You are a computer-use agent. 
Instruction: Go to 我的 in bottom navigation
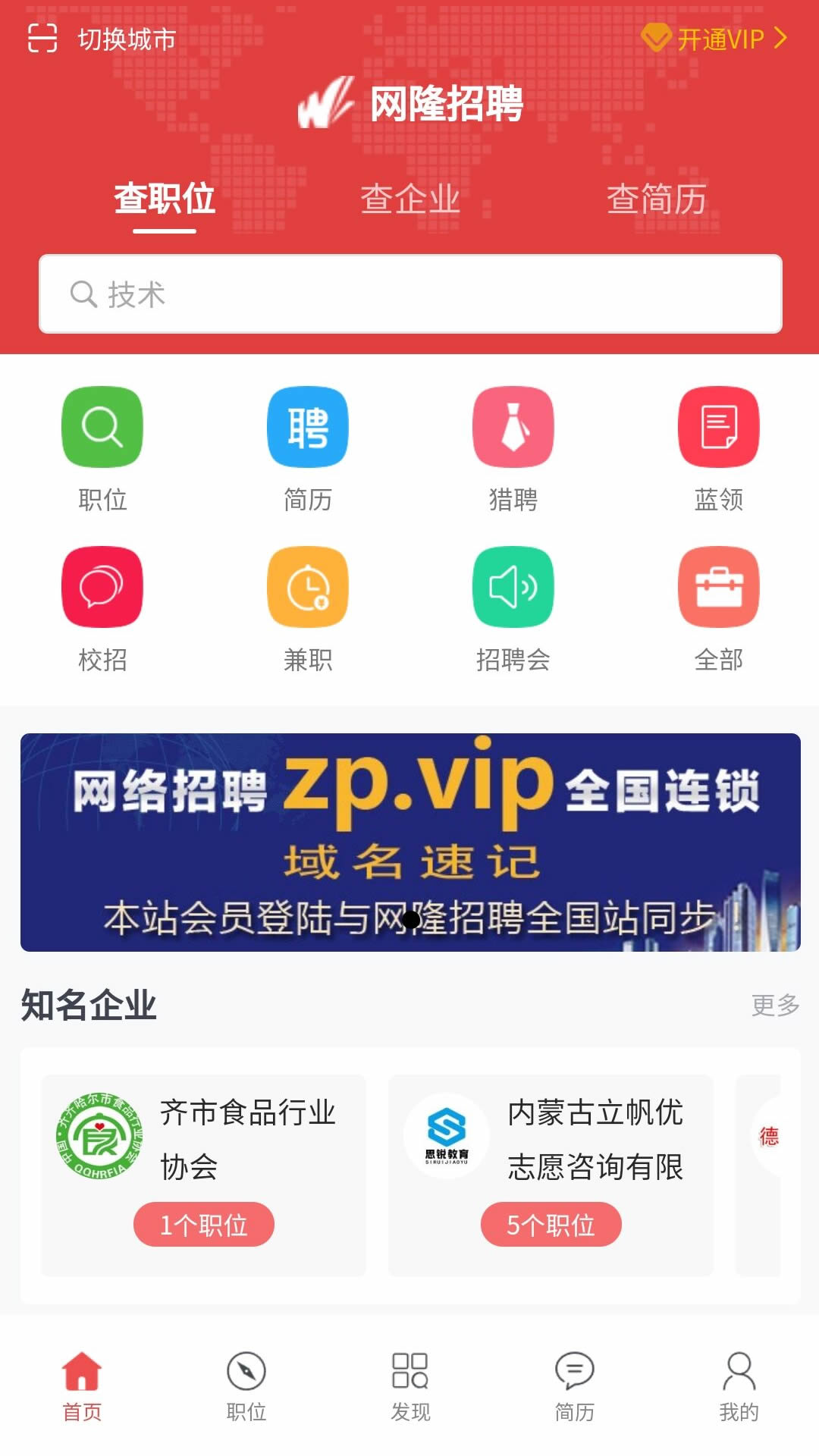pos(739,1386)
